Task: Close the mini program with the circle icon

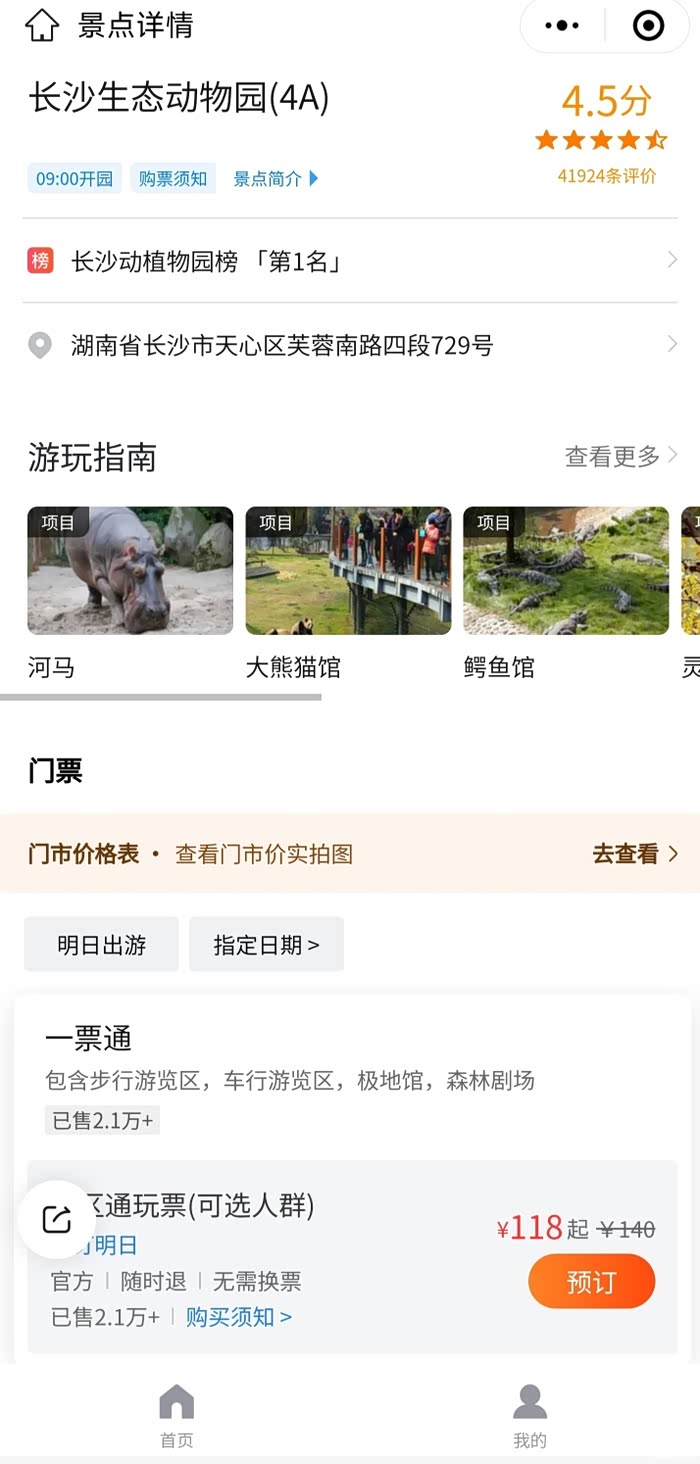Action: (649, 26)
